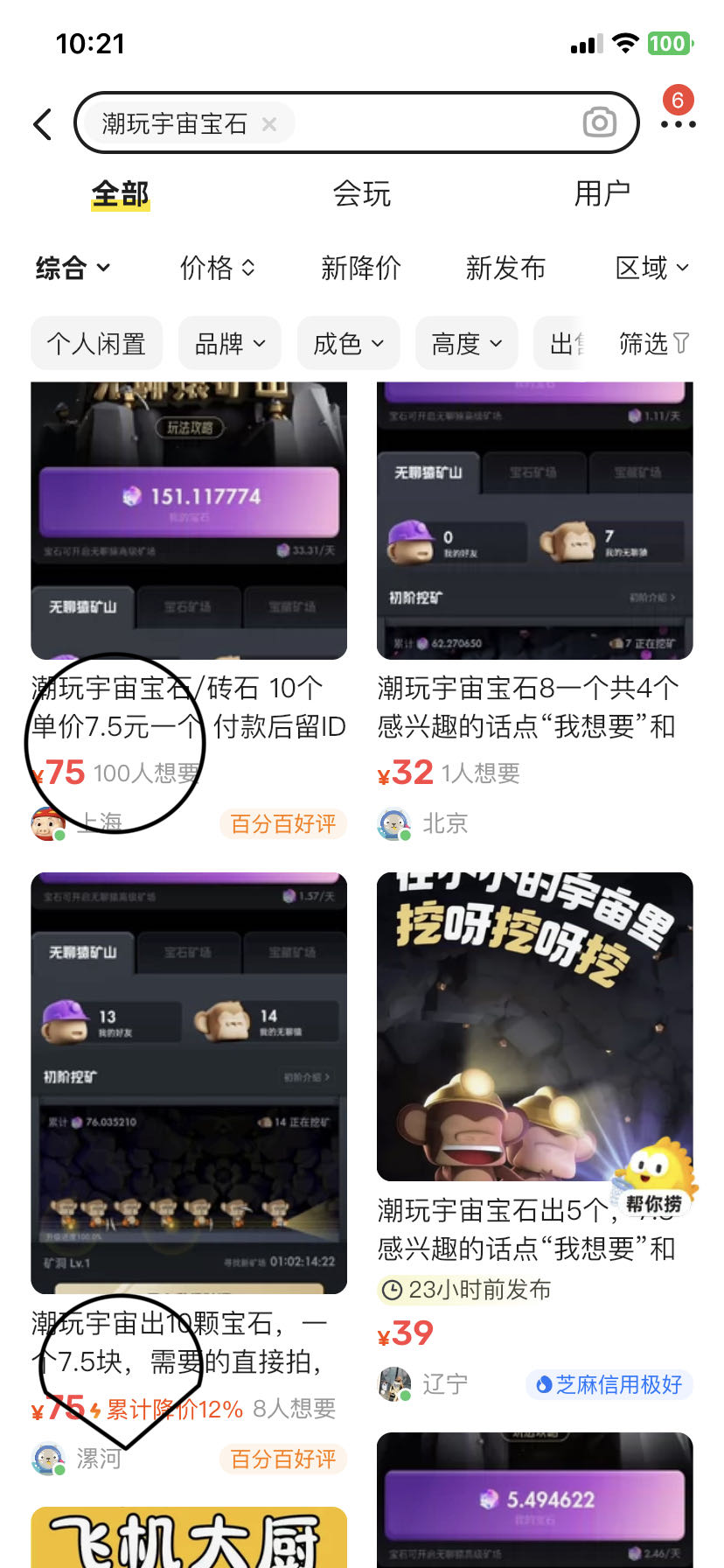Viewport: 724px width, 1568px height.
Task: Show 新发布 listings
Action: [x=505, y=268]
